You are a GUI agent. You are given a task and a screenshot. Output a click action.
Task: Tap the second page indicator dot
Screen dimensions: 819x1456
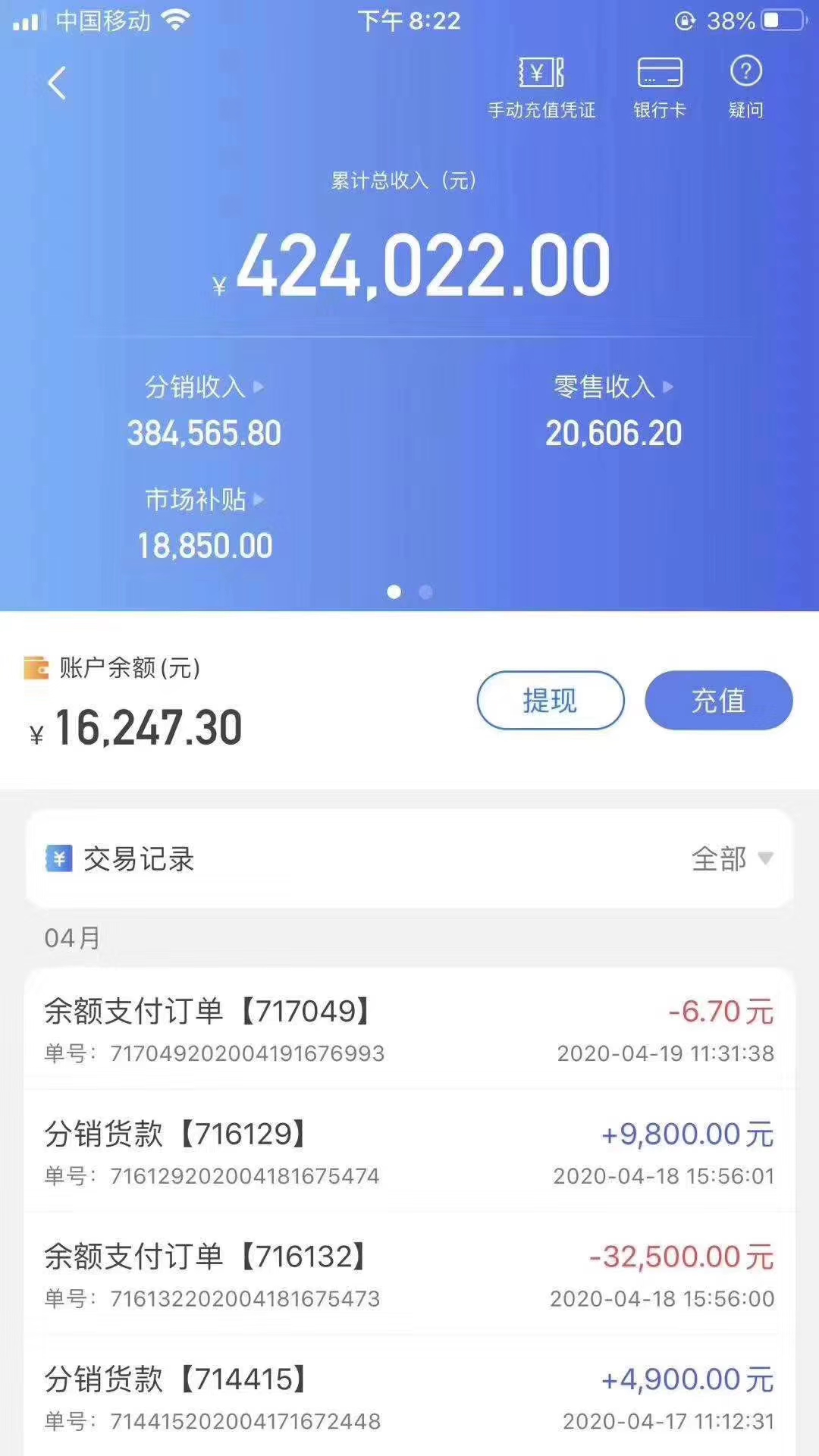(425, 591)
